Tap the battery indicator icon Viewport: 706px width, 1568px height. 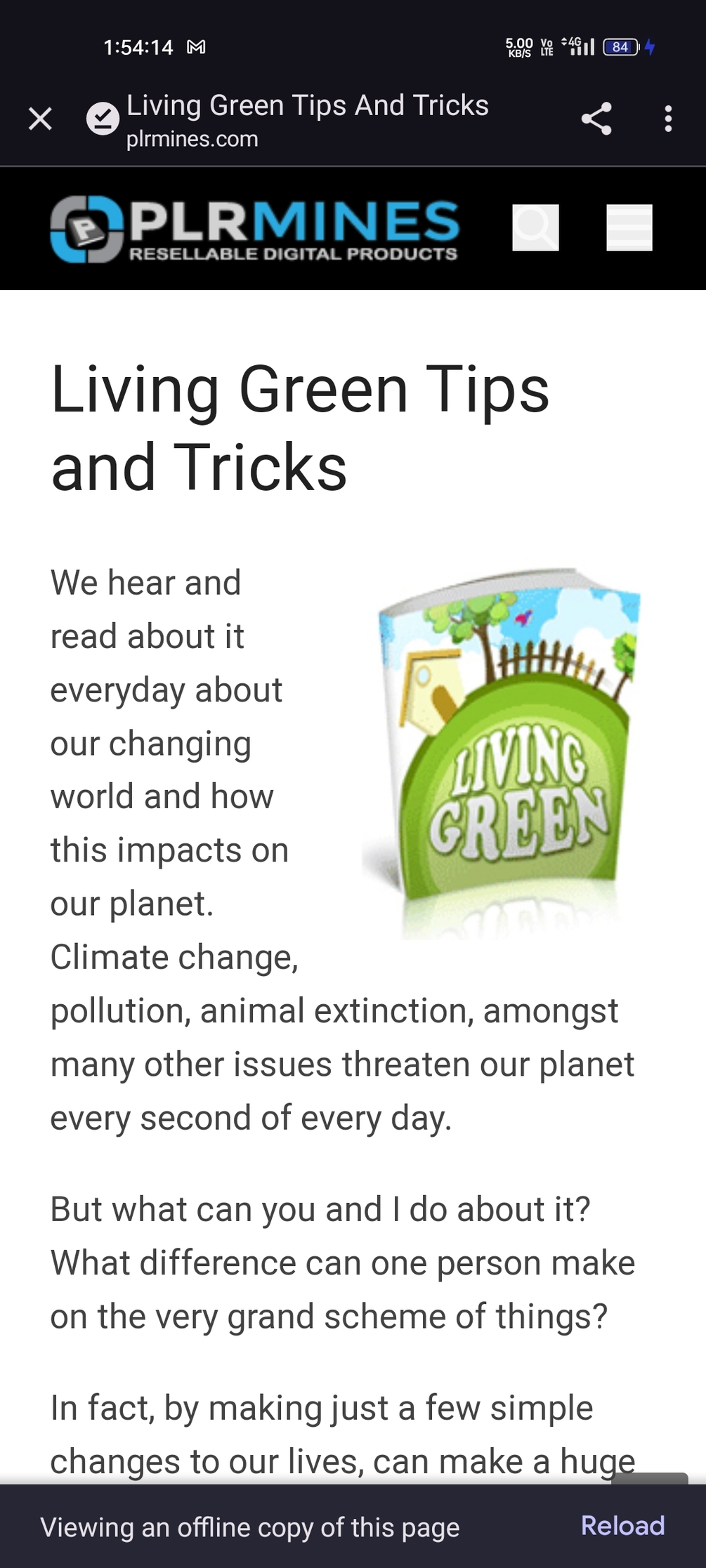coord(621,46)
